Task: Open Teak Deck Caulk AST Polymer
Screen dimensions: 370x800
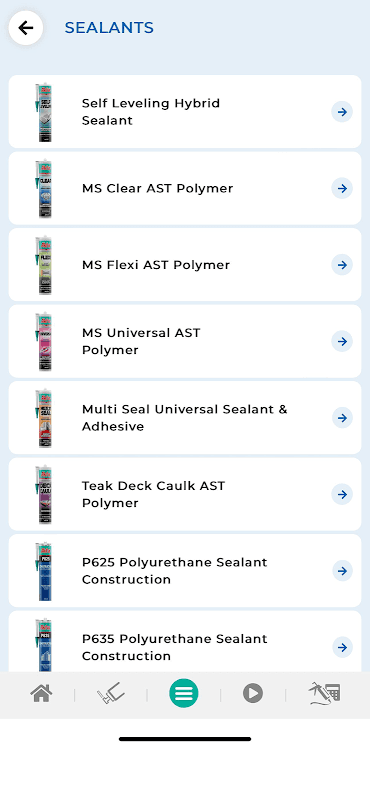Action: (185, 494)
